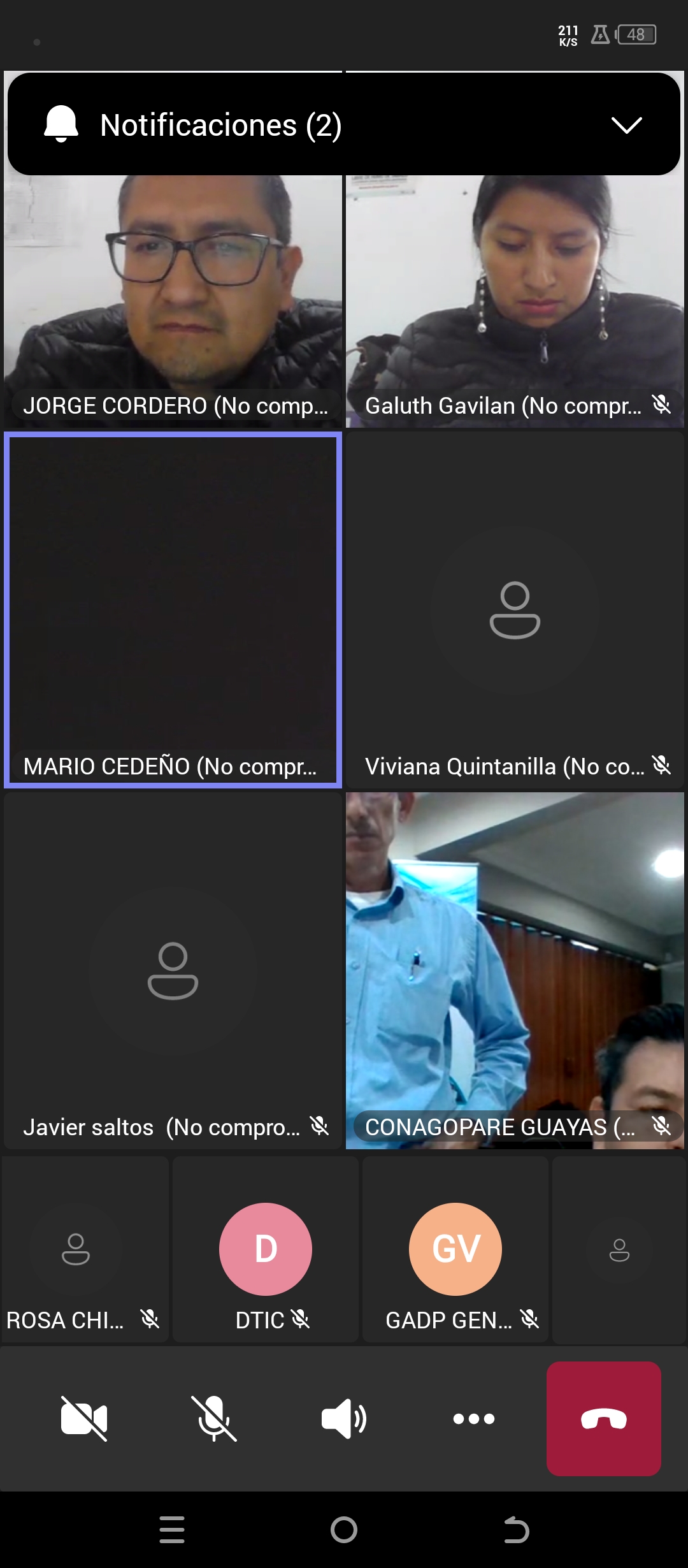Image resolution: width=688 pixels, height=1568 pixels.
Task: Toggle the speaker audio output
Action: click(344, 1418)
